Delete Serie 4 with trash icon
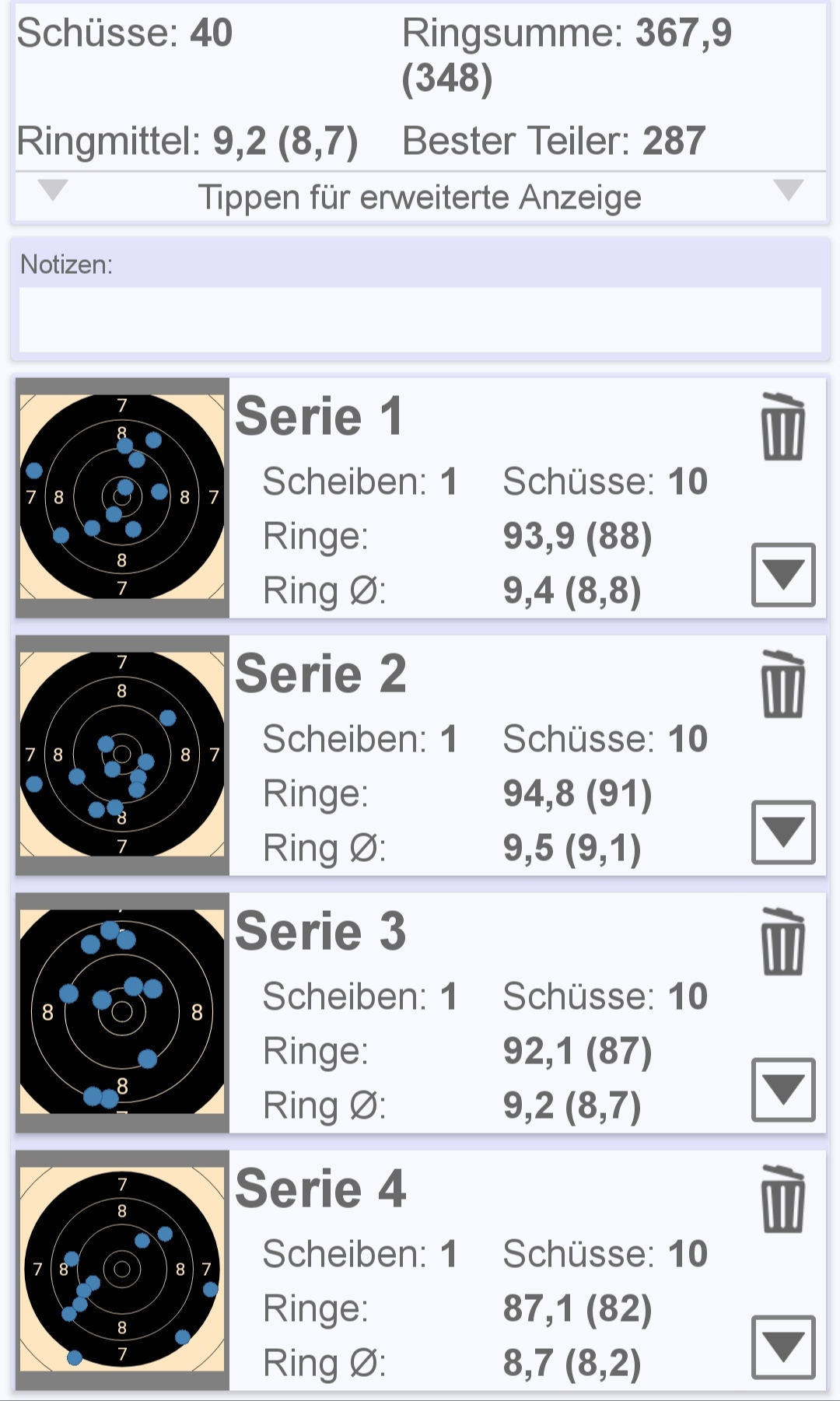This screenshot has height=1401, width=840. coord(782,1199)
